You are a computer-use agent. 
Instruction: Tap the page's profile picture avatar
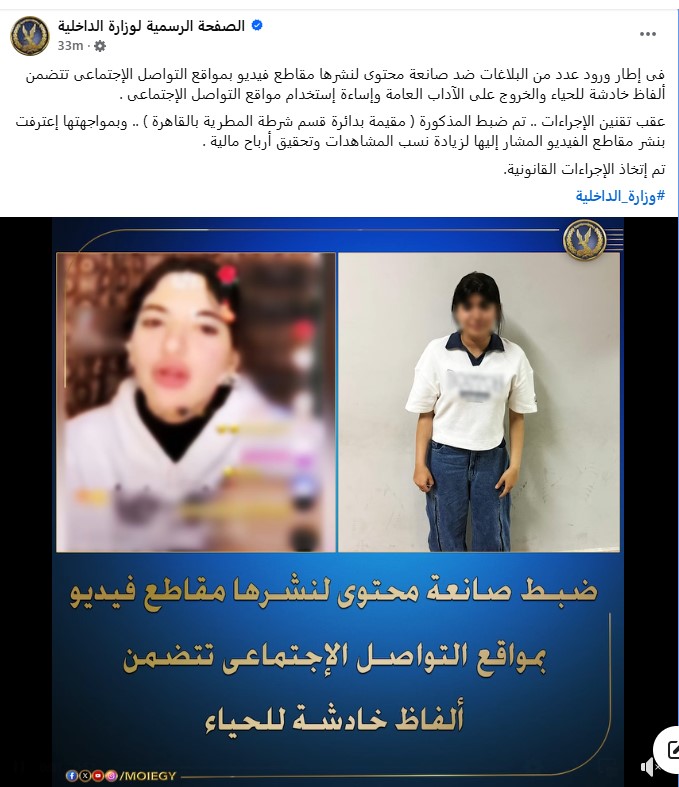point(30,35)
